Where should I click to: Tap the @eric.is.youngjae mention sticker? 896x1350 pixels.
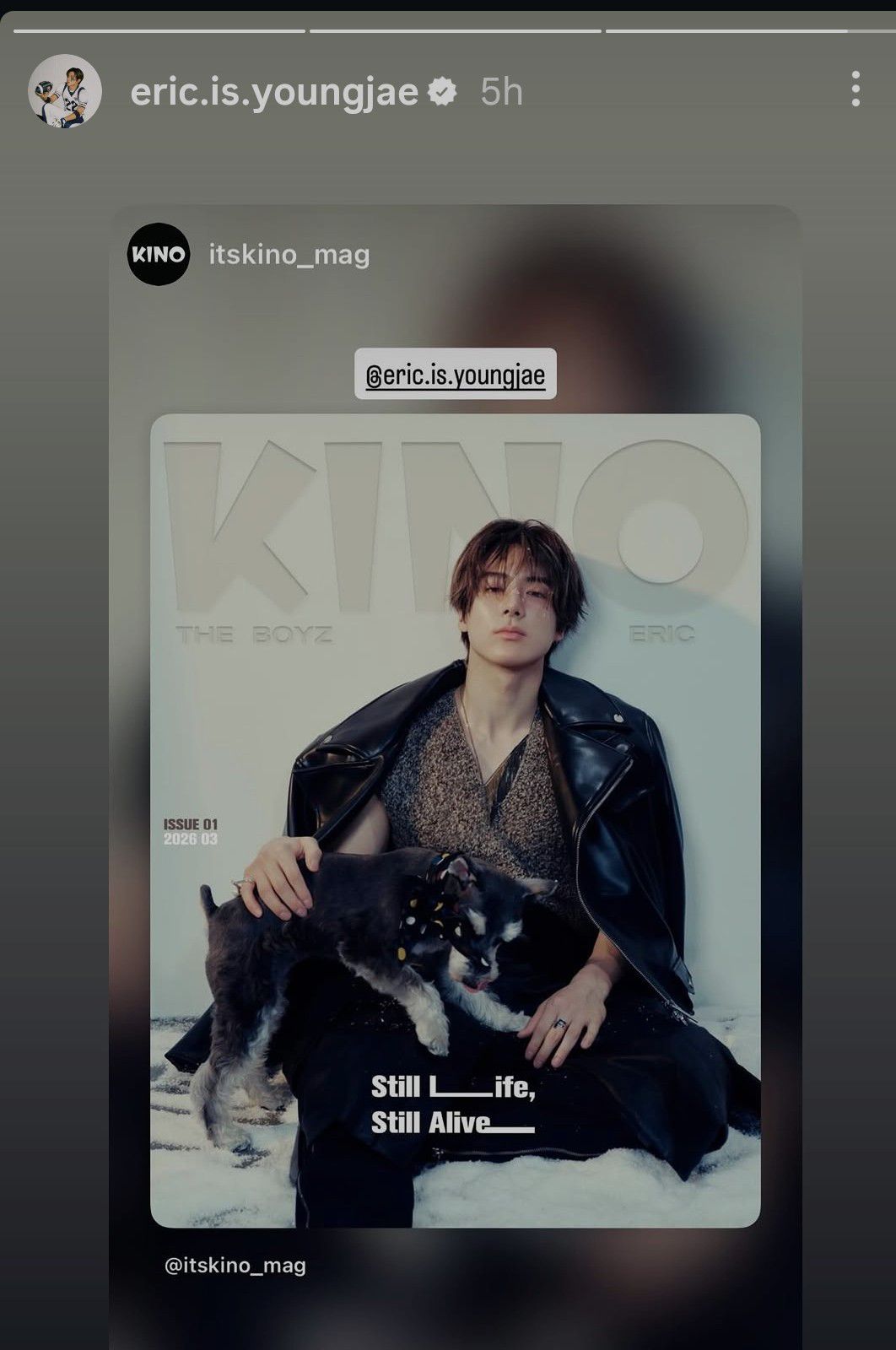(455, 374)
